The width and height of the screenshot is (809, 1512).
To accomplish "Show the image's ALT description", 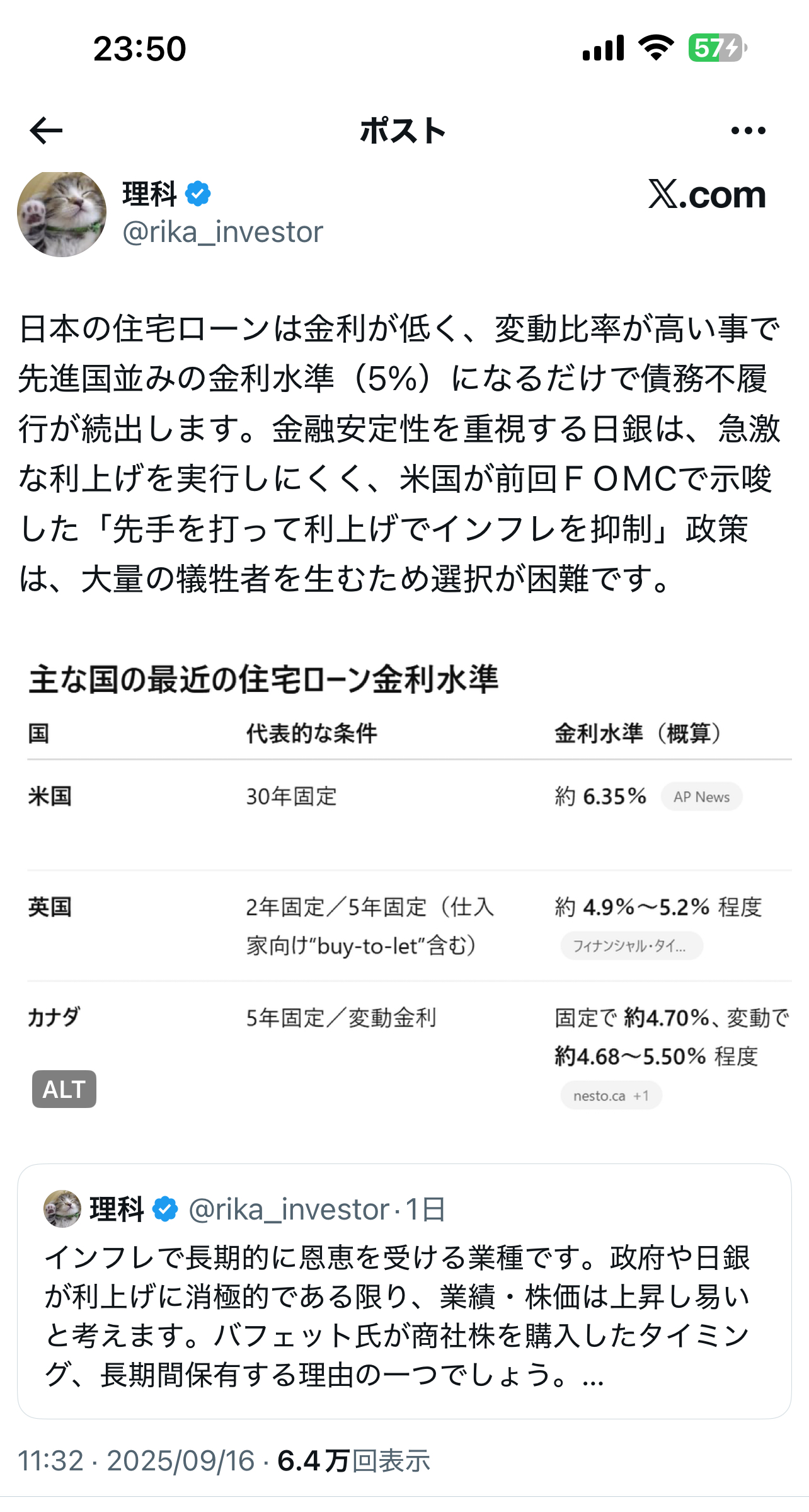I will coord(64,1089).
